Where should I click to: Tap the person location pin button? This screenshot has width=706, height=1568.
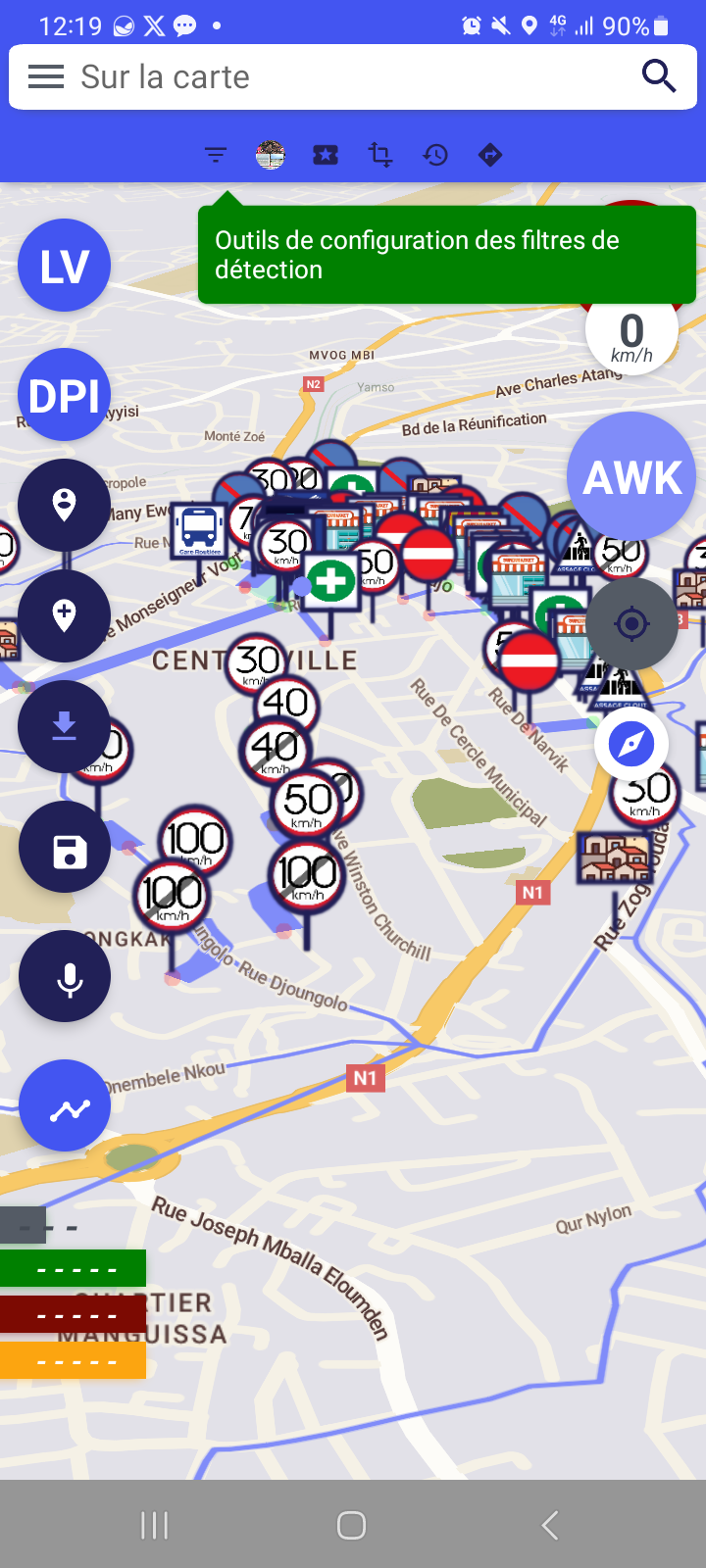65,505
